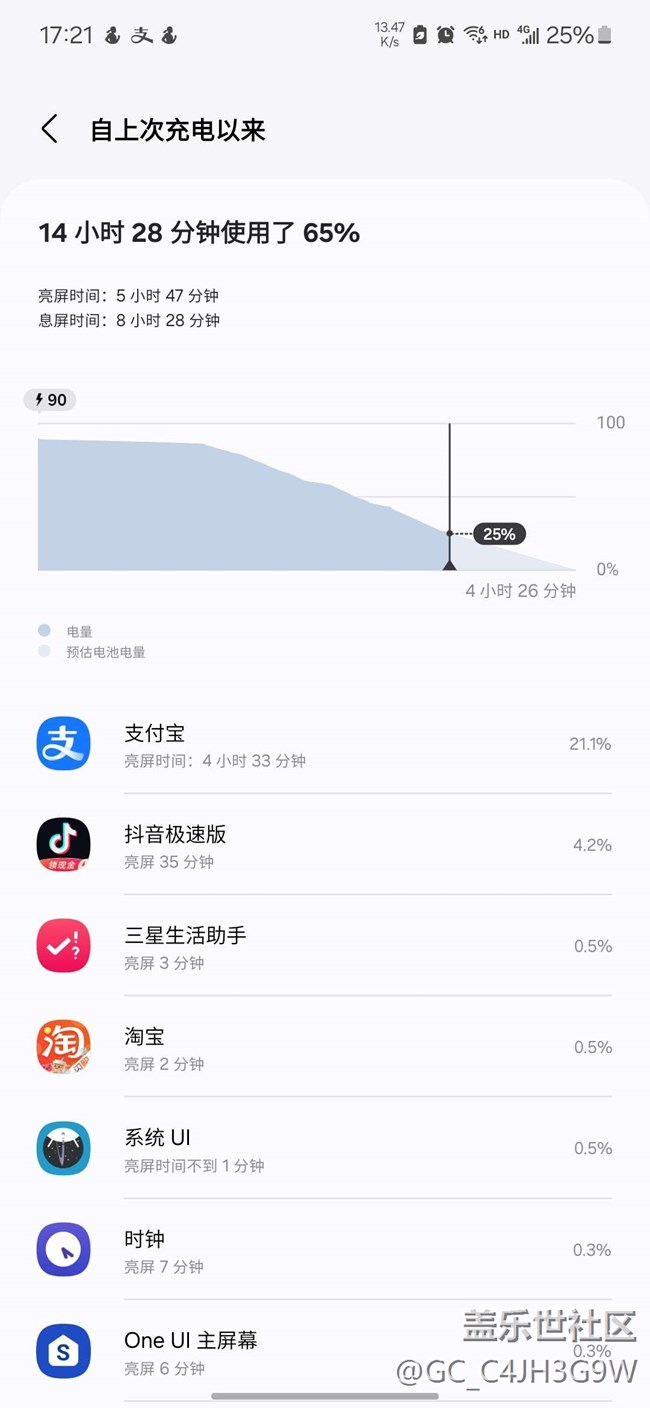Image resolution: width=650 pixels, height=1408 pixels.
Task: Open 淘宝 battery usage row
Action: click(x=325, y=1047)
